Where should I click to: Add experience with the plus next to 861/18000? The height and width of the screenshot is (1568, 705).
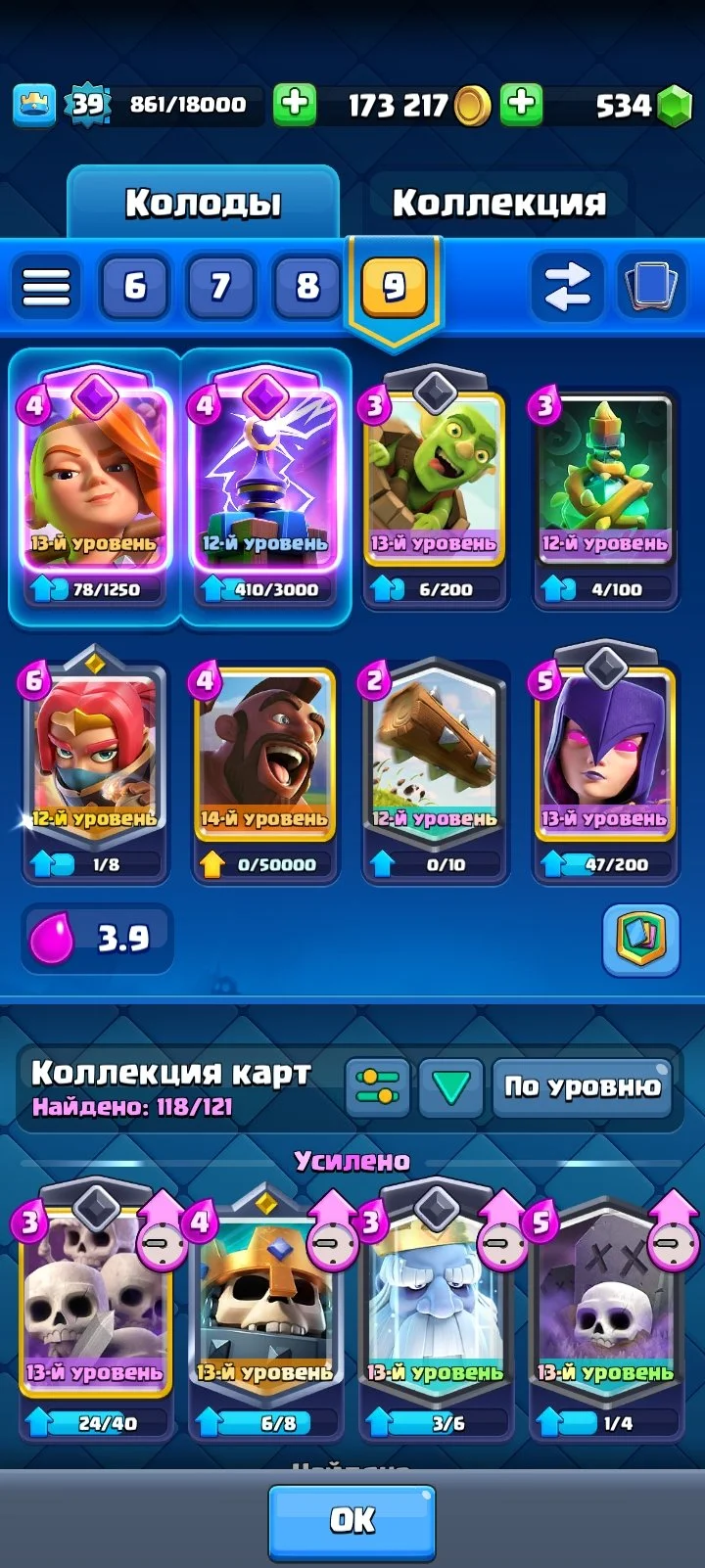tap(294, 105)
